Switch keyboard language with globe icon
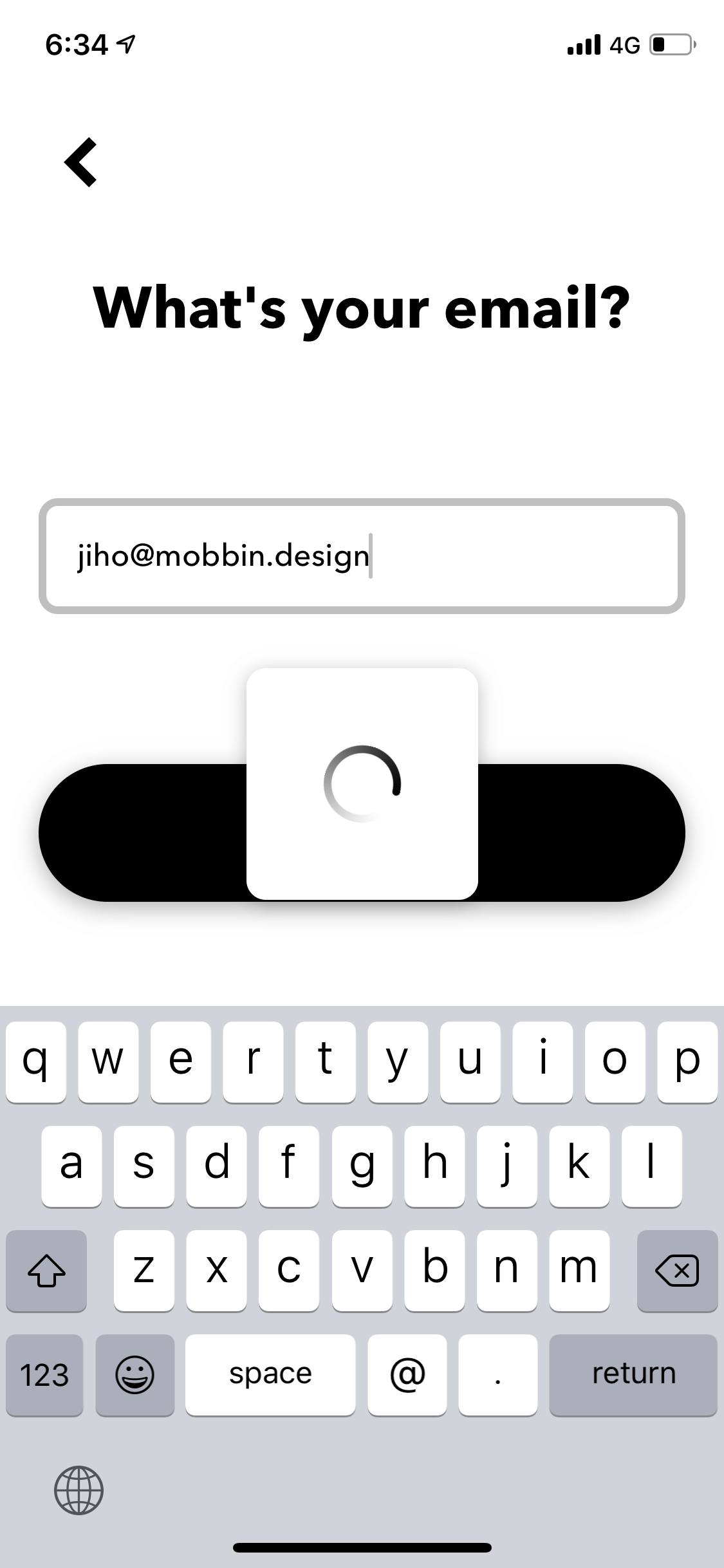 tap(79, 1490)
